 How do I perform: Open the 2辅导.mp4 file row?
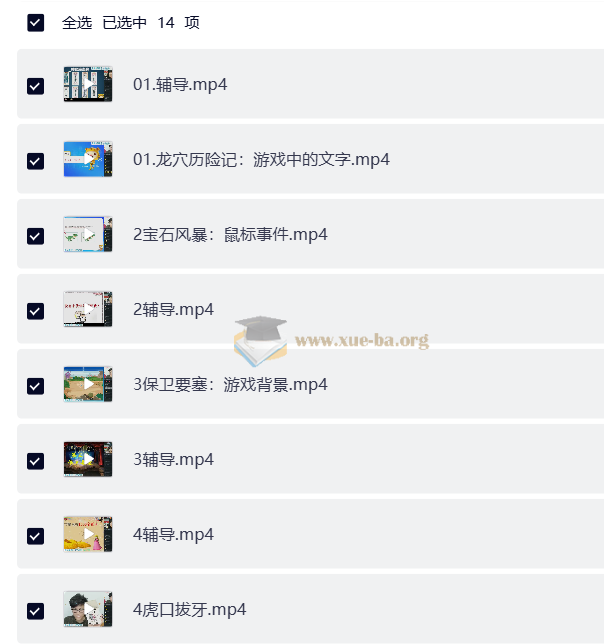[173, 310]
